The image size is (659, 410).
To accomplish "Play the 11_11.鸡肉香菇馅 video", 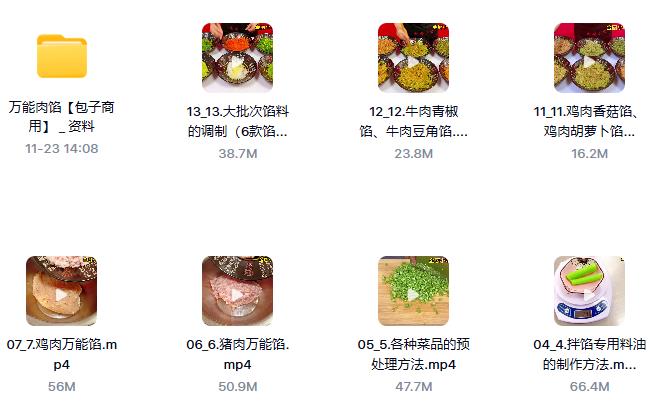I will pyautogui.click(x=589, y=58).
